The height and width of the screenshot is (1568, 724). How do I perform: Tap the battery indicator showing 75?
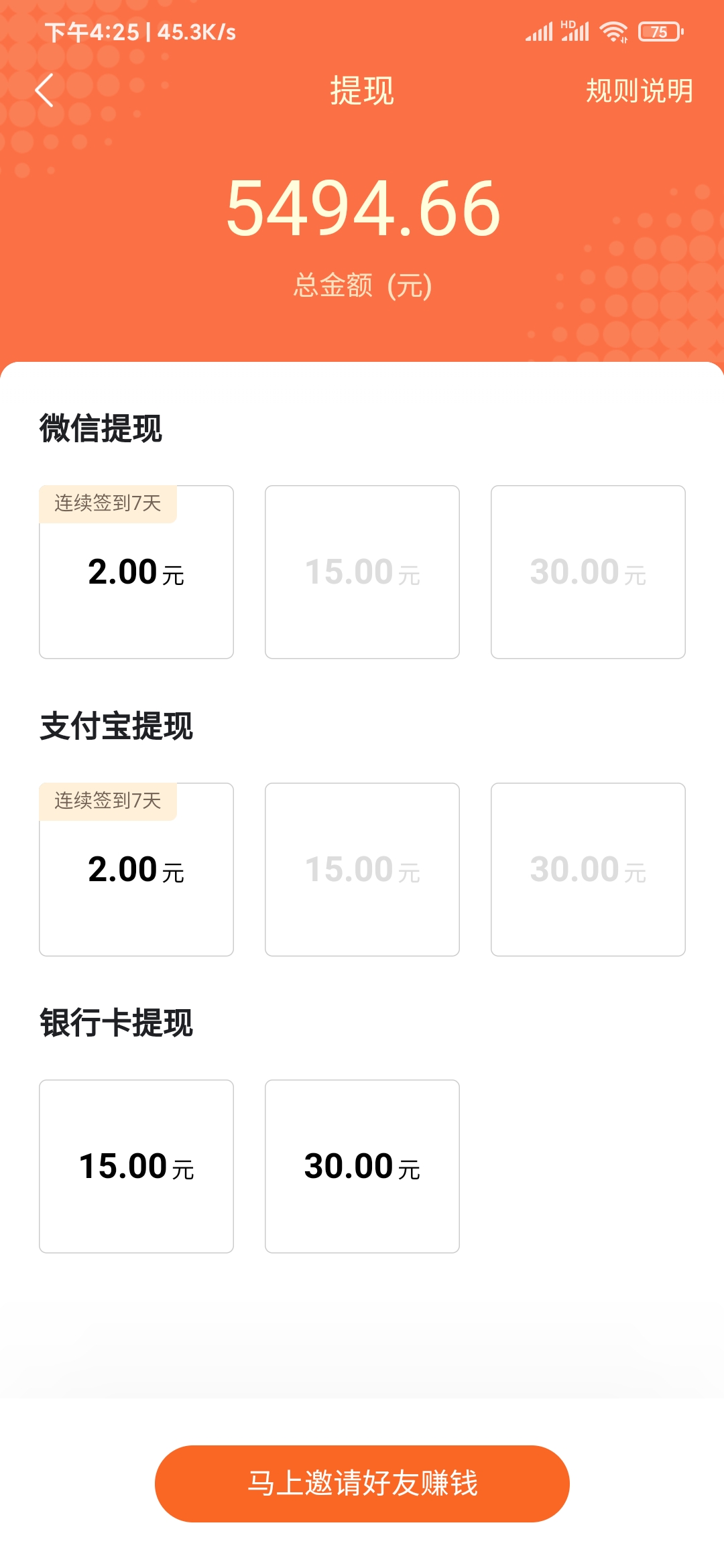click(660, 31)
